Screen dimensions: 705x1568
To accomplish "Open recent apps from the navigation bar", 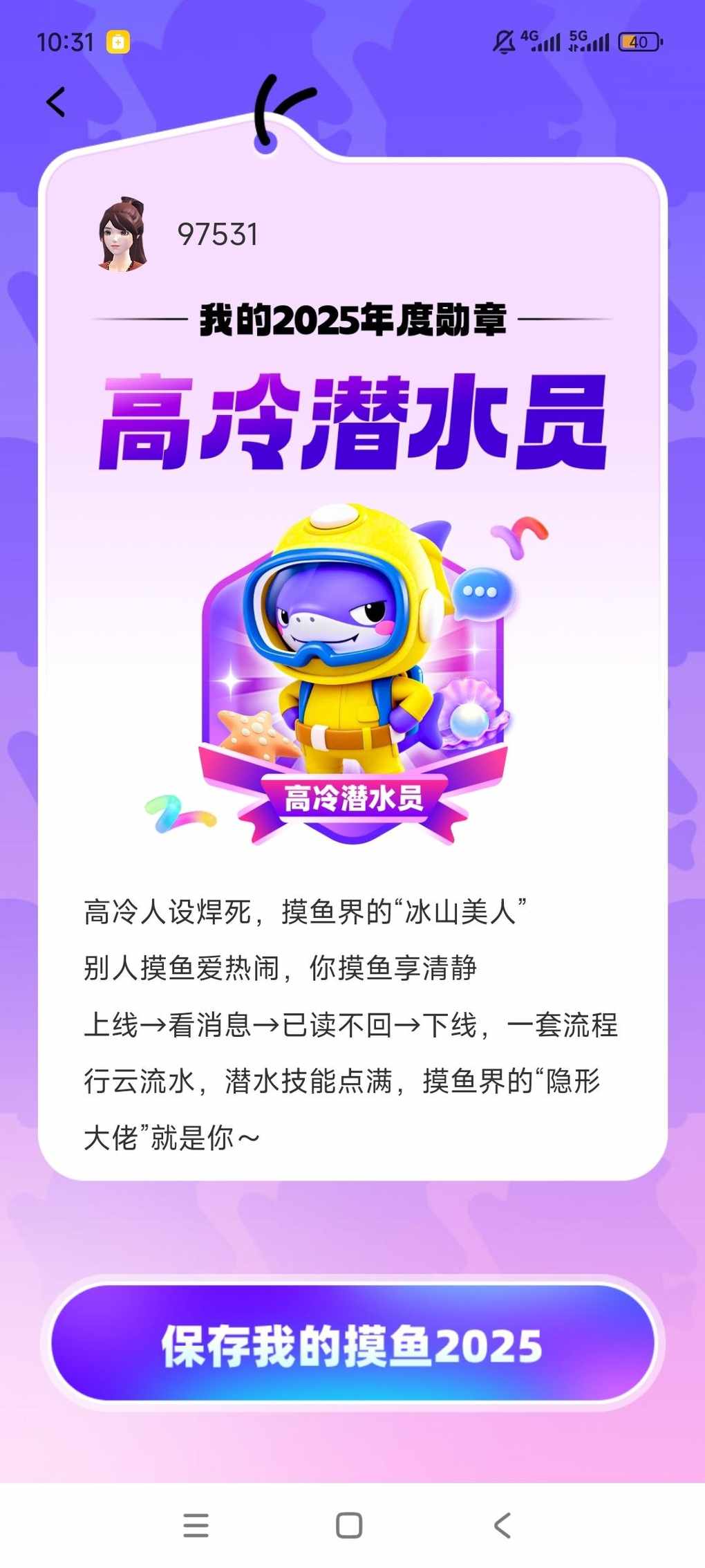I will point(196,1524).
